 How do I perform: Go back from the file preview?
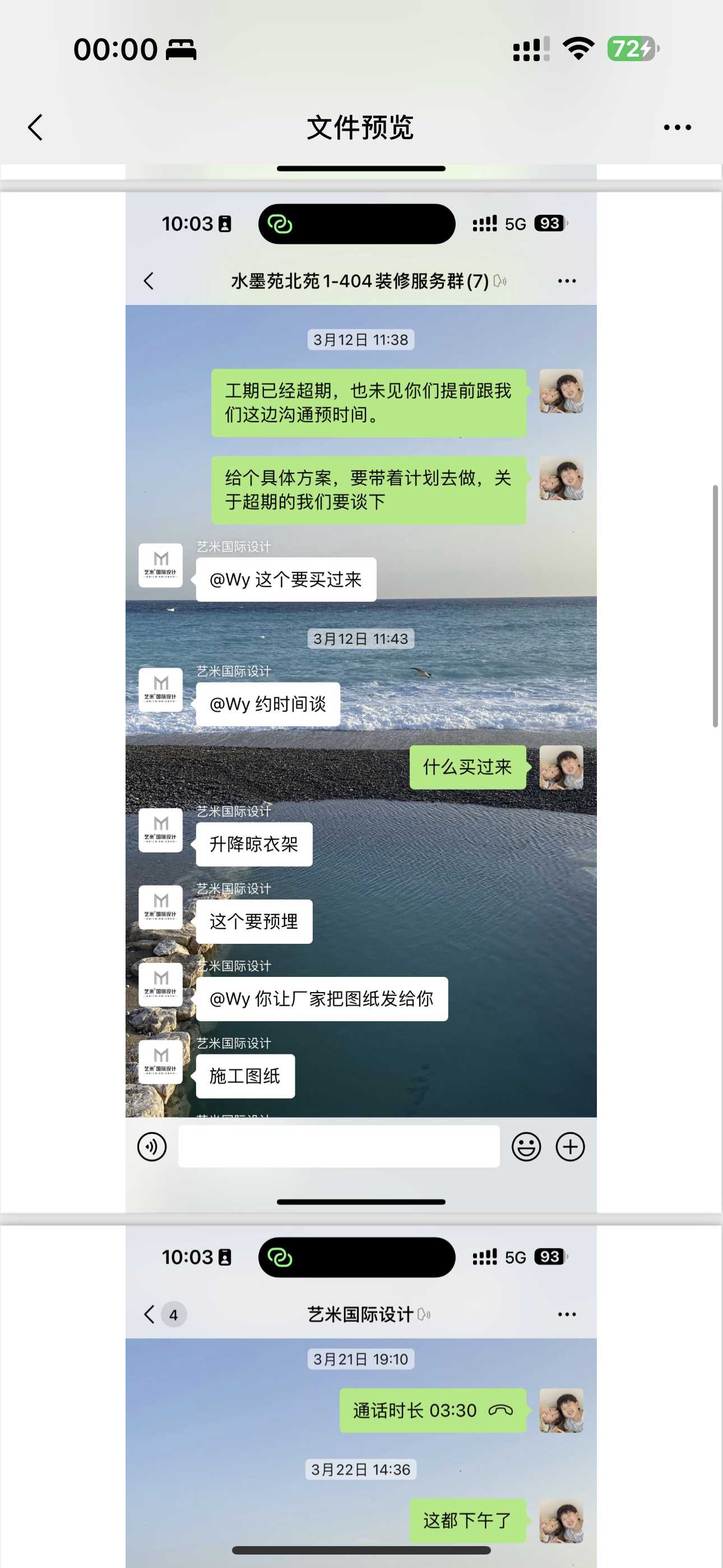(36, 127)
